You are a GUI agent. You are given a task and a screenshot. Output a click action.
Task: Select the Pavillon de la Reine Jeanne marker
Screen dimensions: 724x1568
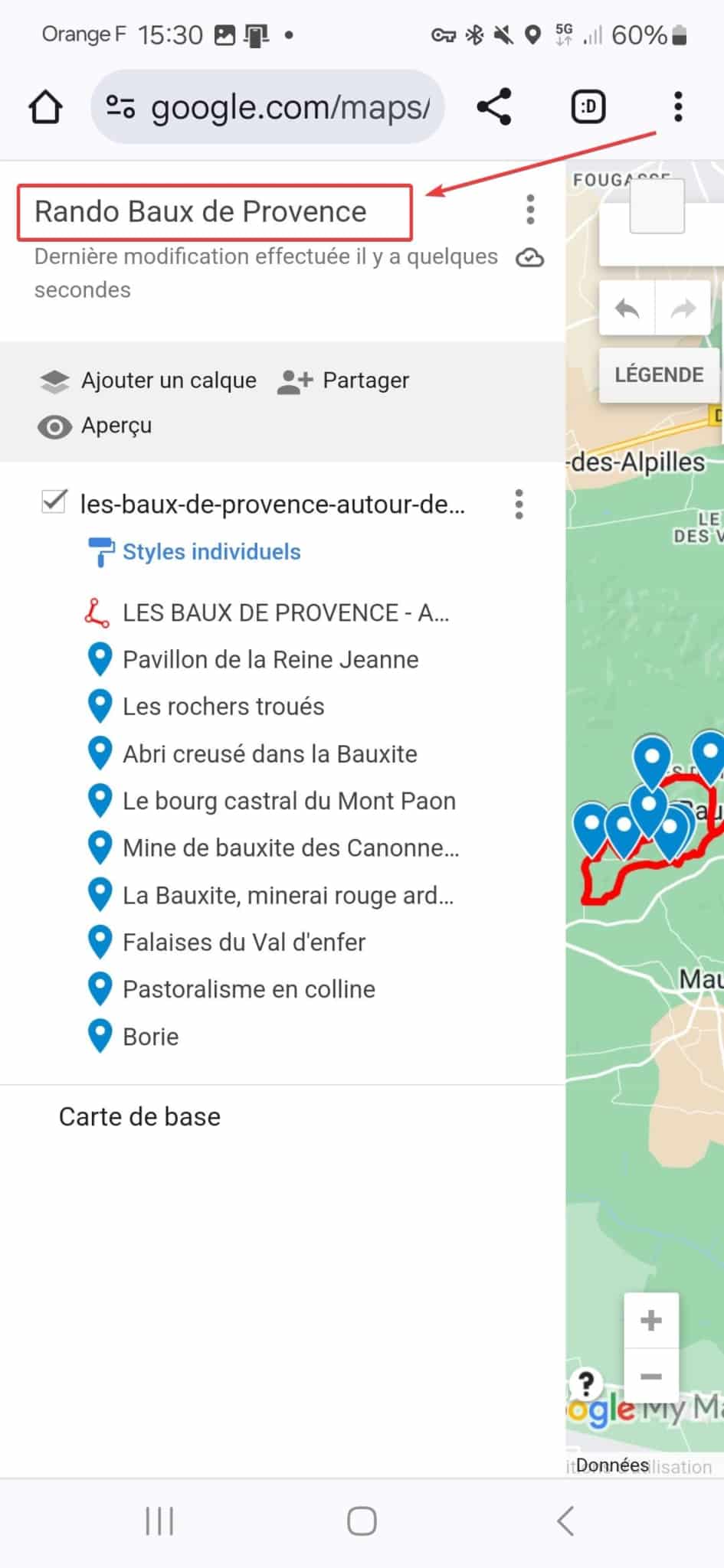270,659
